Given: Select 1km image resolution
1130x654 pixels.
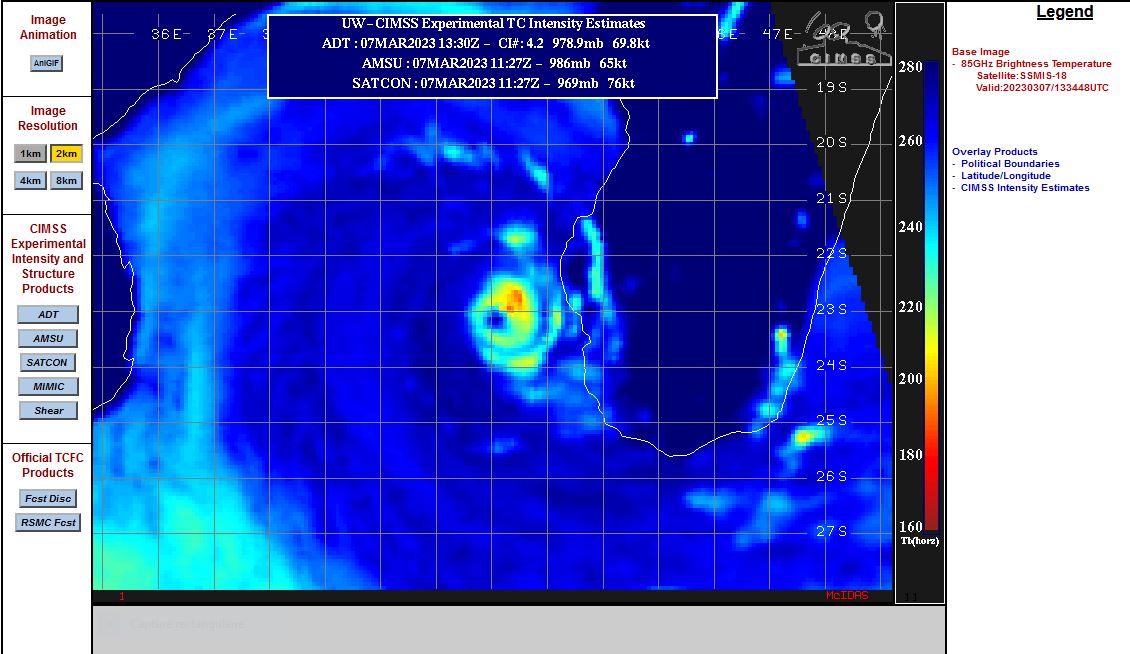Looking at the screenshot, I should tap(30, 153).
